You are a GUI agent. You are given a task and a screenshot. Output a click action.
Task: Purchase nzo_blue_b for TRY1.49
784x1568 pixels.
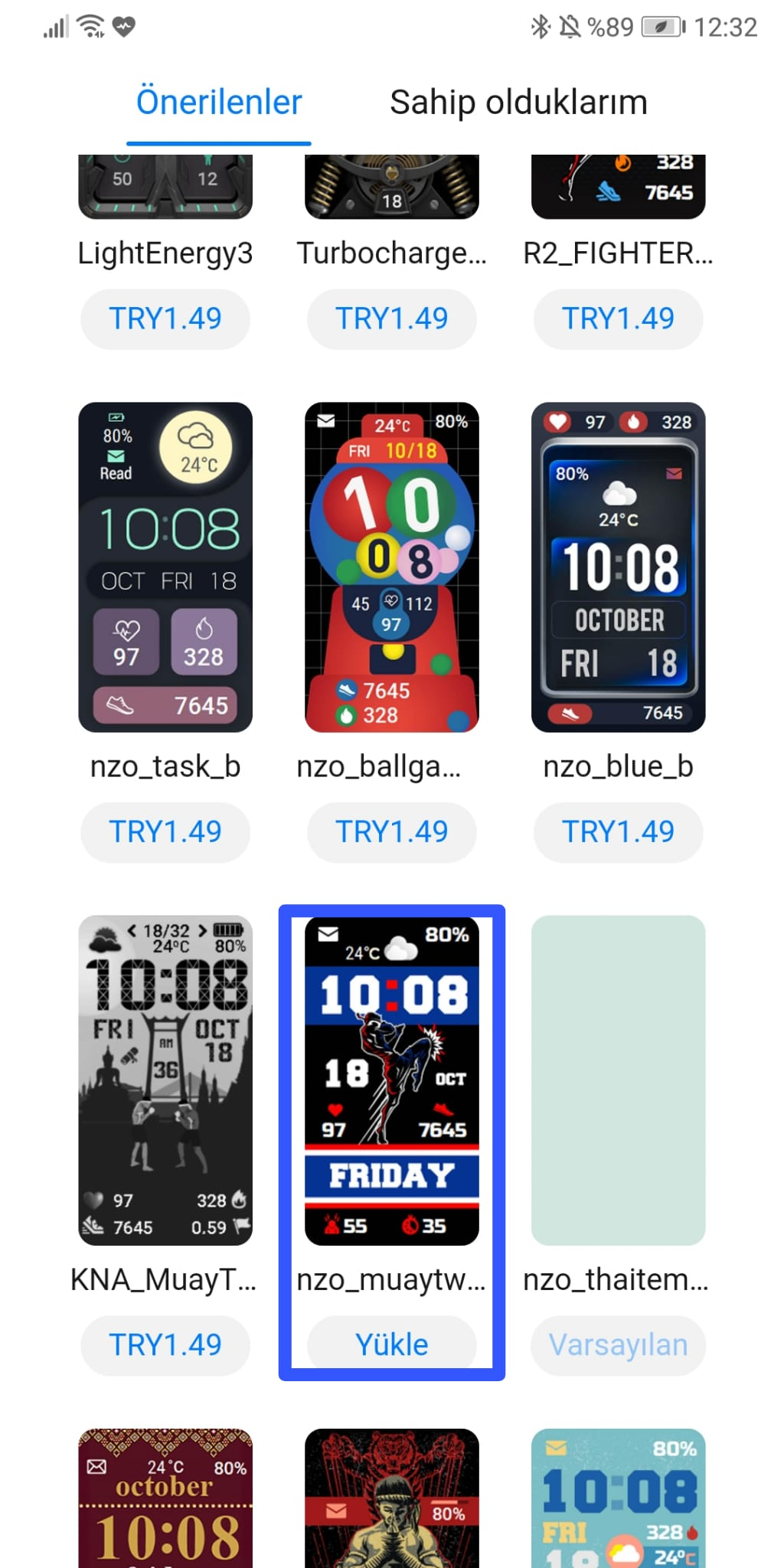pyautogui.click(x=618, y=831)
